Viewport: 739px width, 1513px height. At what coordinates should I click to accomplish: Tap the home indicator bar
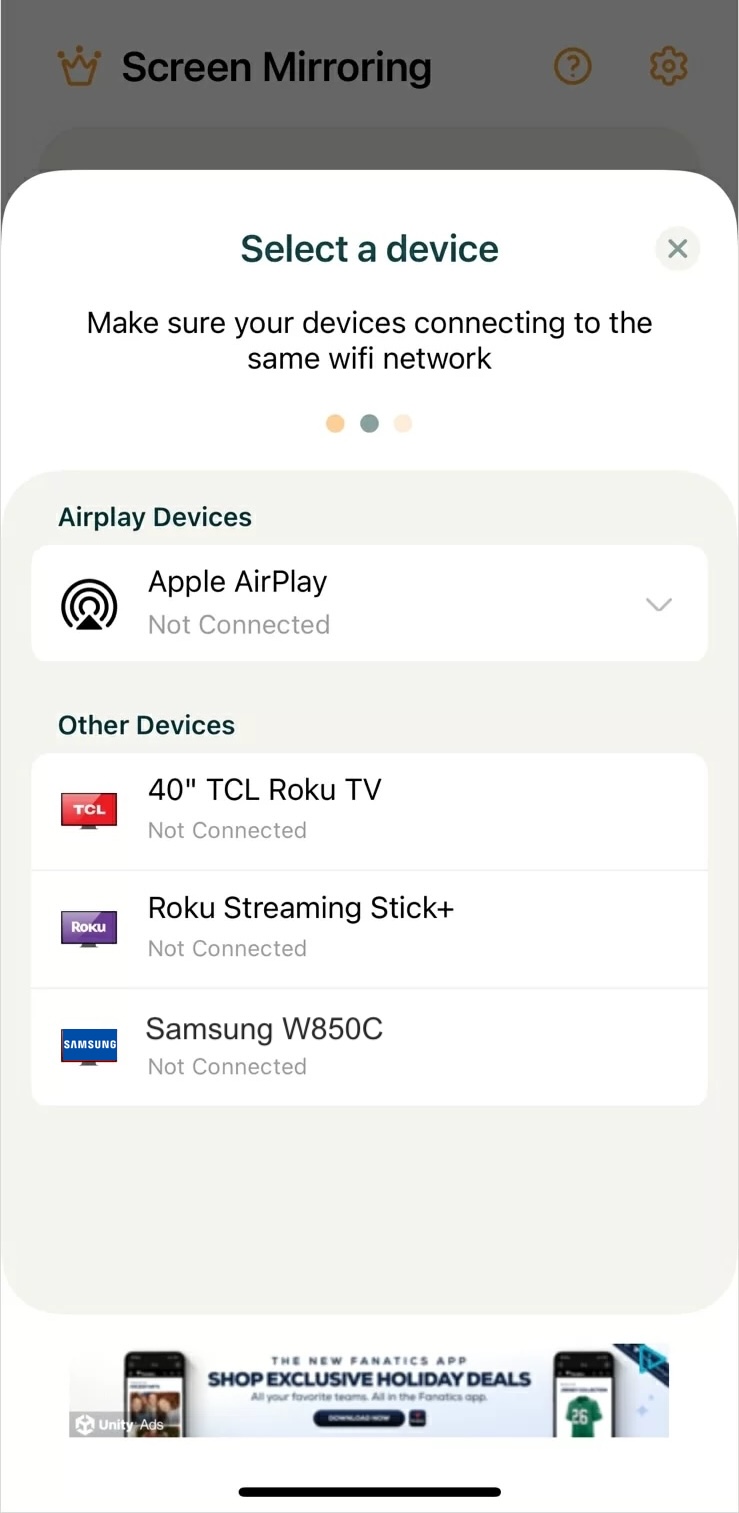[369, 1490]
